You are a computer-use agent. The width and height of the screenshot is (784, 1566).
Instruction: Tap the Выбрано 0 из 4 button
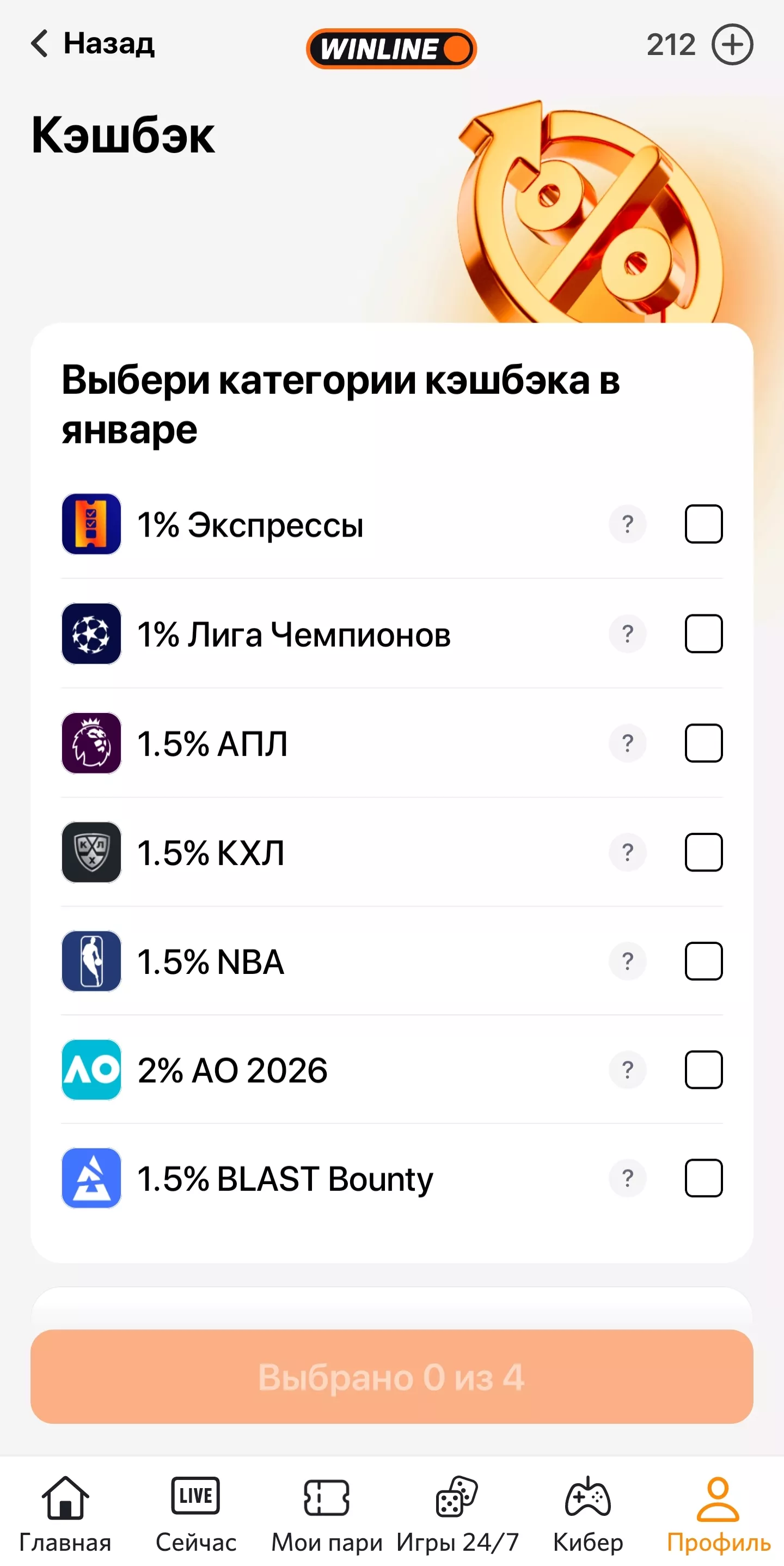click(x=391, y=1377)
